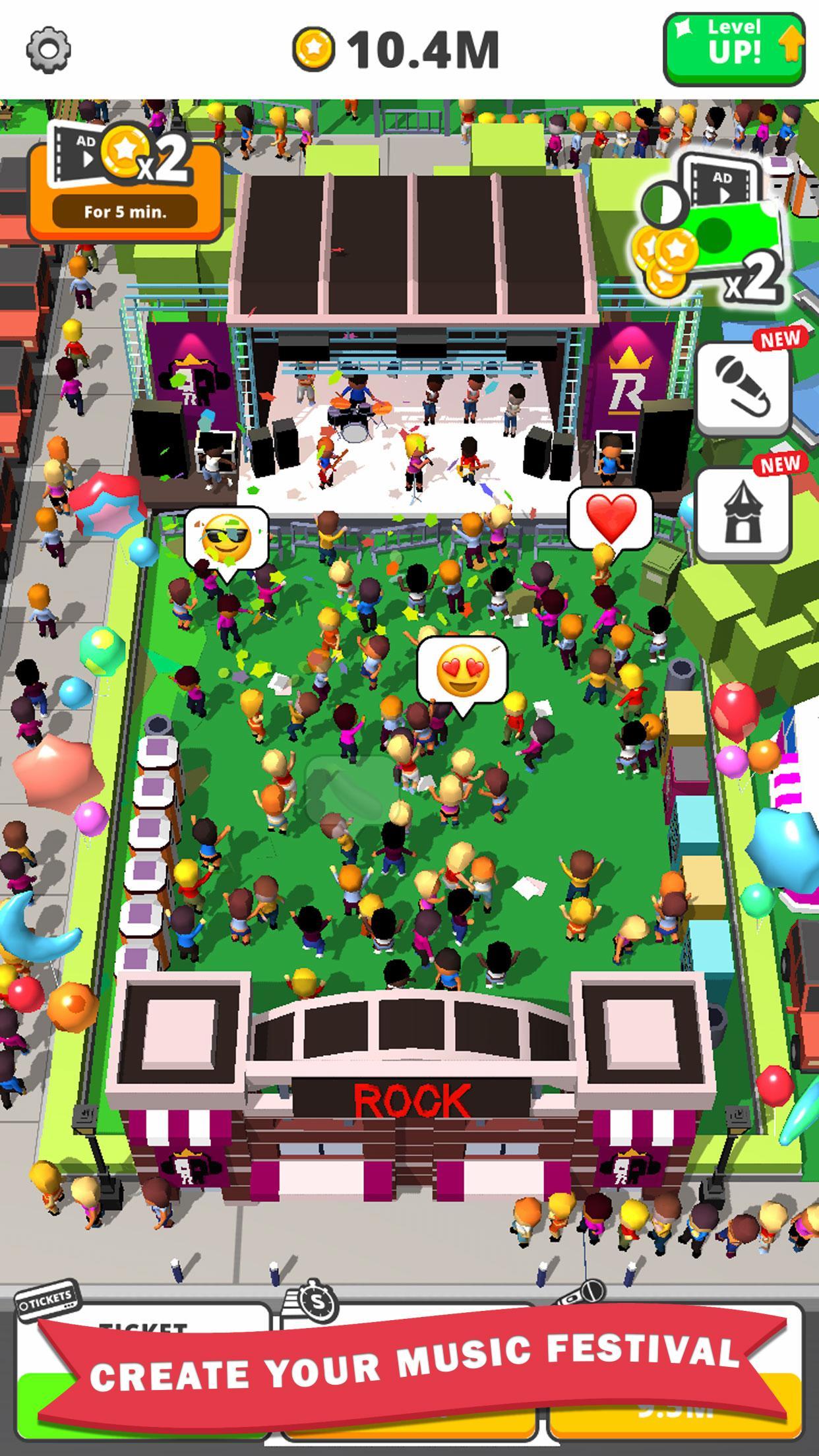This screenshot has height=1456, width=819.
Task: Open the settings gear
Action: pyautogui.click(x=49, y=49)
